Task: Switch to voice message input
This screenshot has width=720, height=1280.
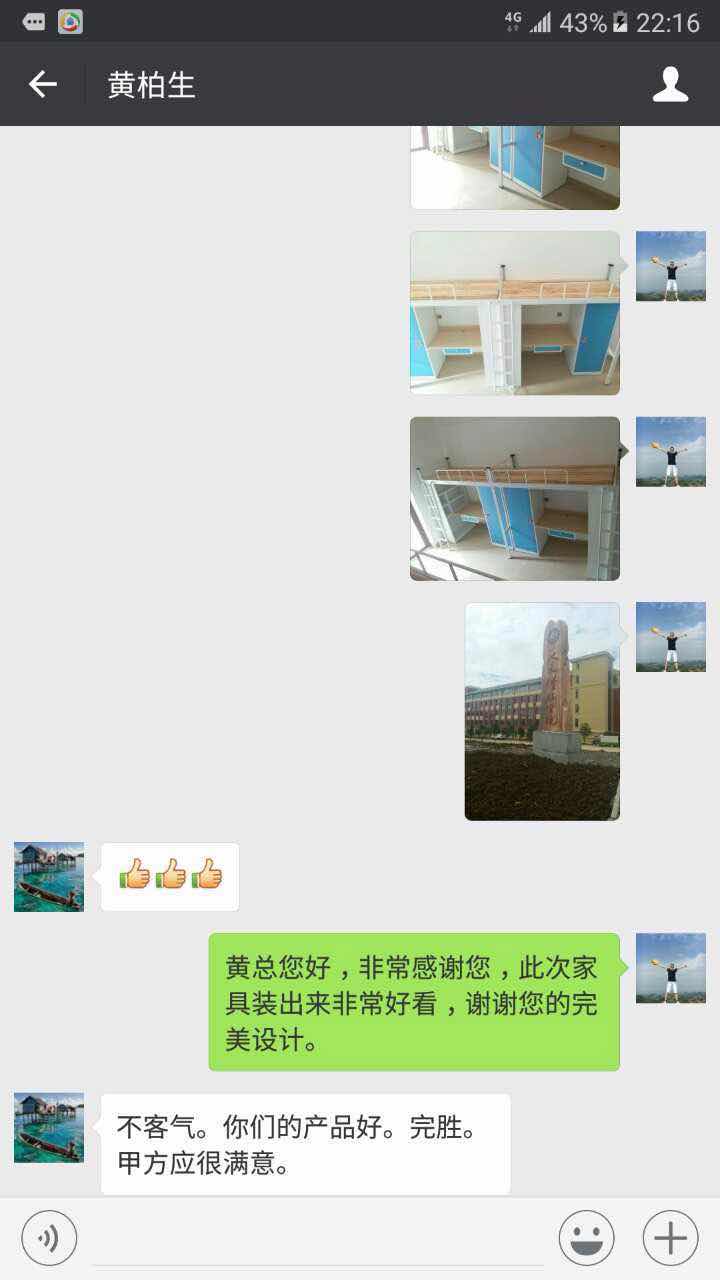Action: point(48,1239)
